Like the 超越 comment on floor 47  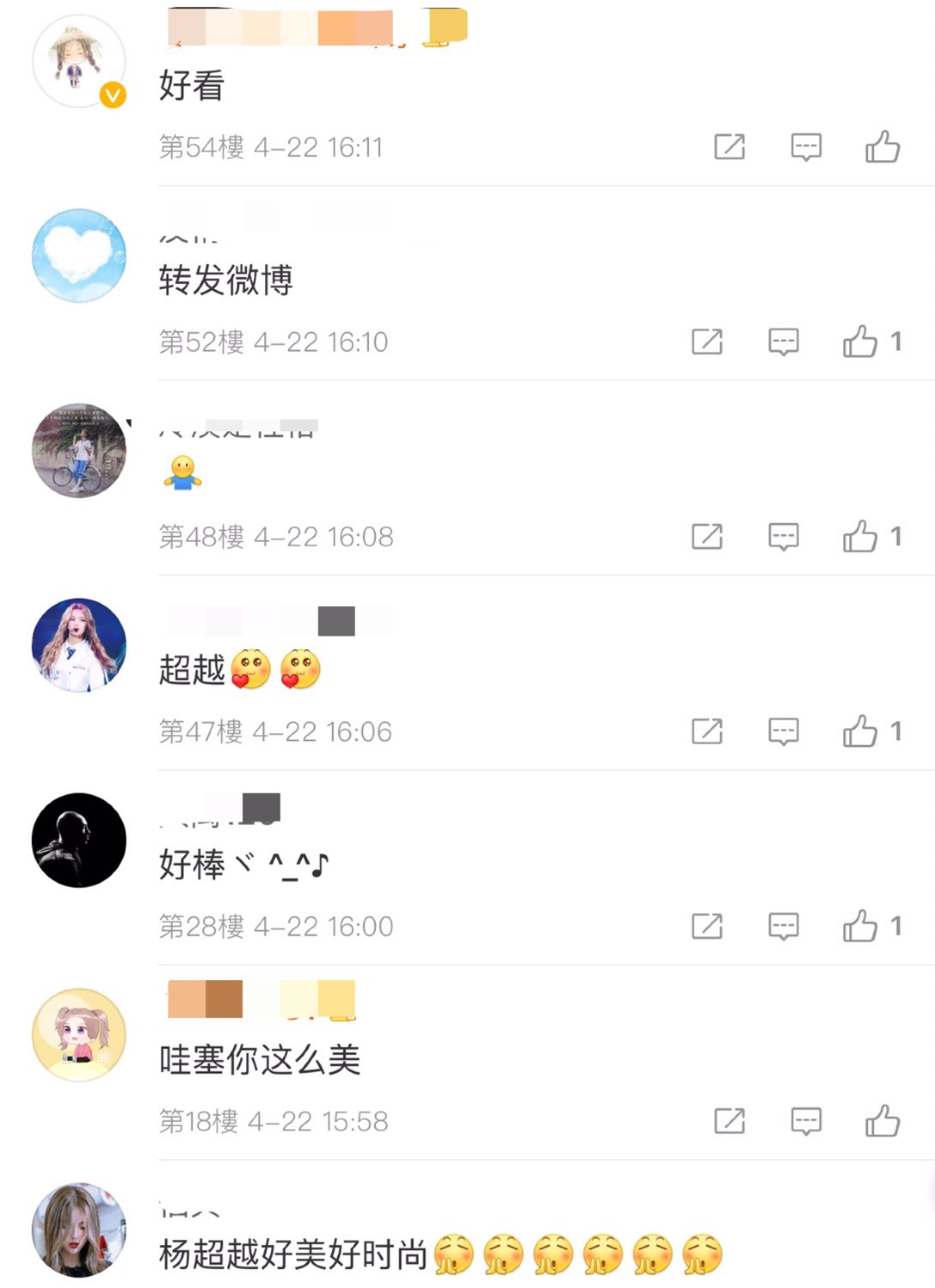pos(860,731)
